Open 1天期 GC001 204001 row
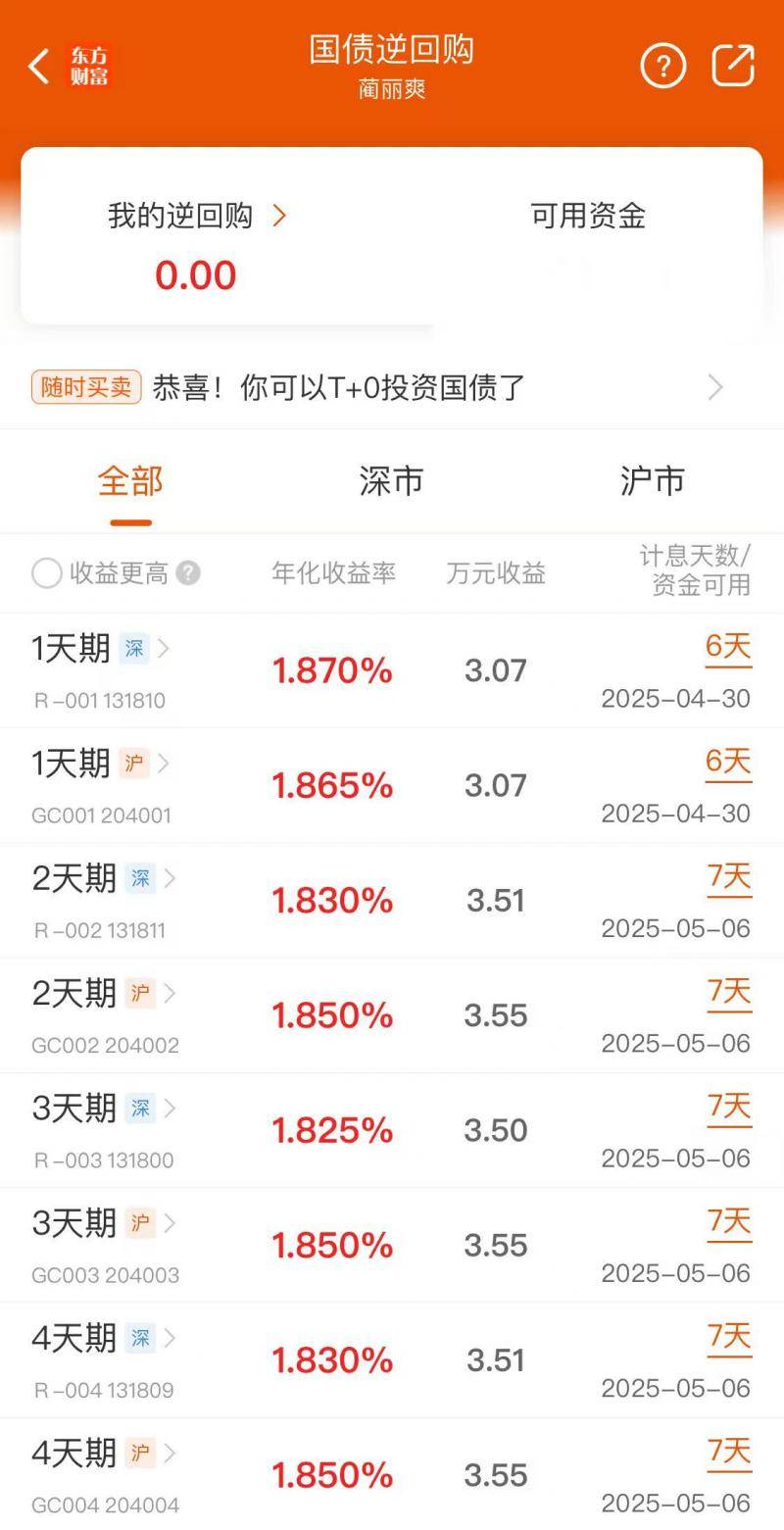The height and width of the screenshot is (1530, 784). coord(392,786)
